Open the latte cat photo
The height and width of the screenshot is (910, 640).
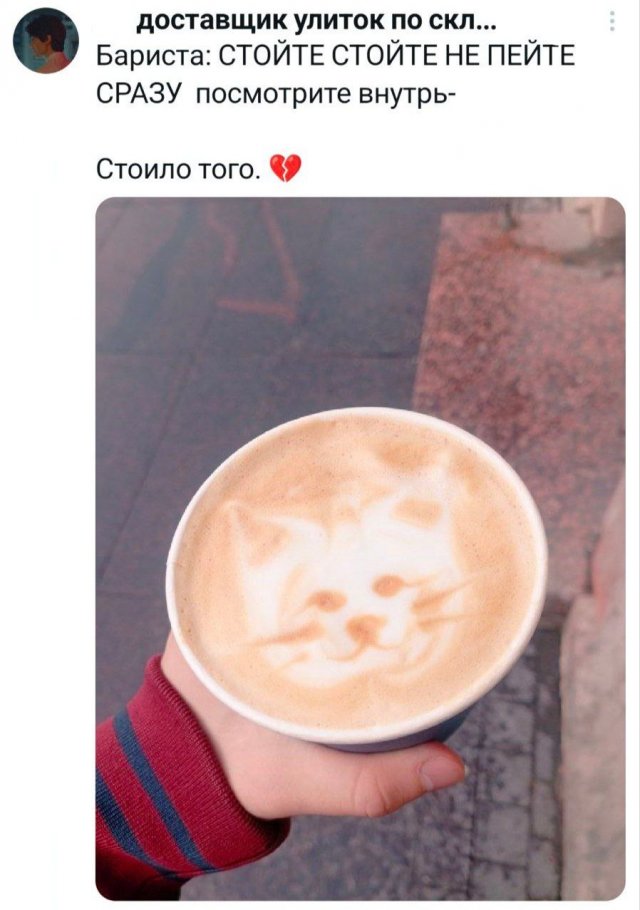pyautogui.click(x=360, y=548)
